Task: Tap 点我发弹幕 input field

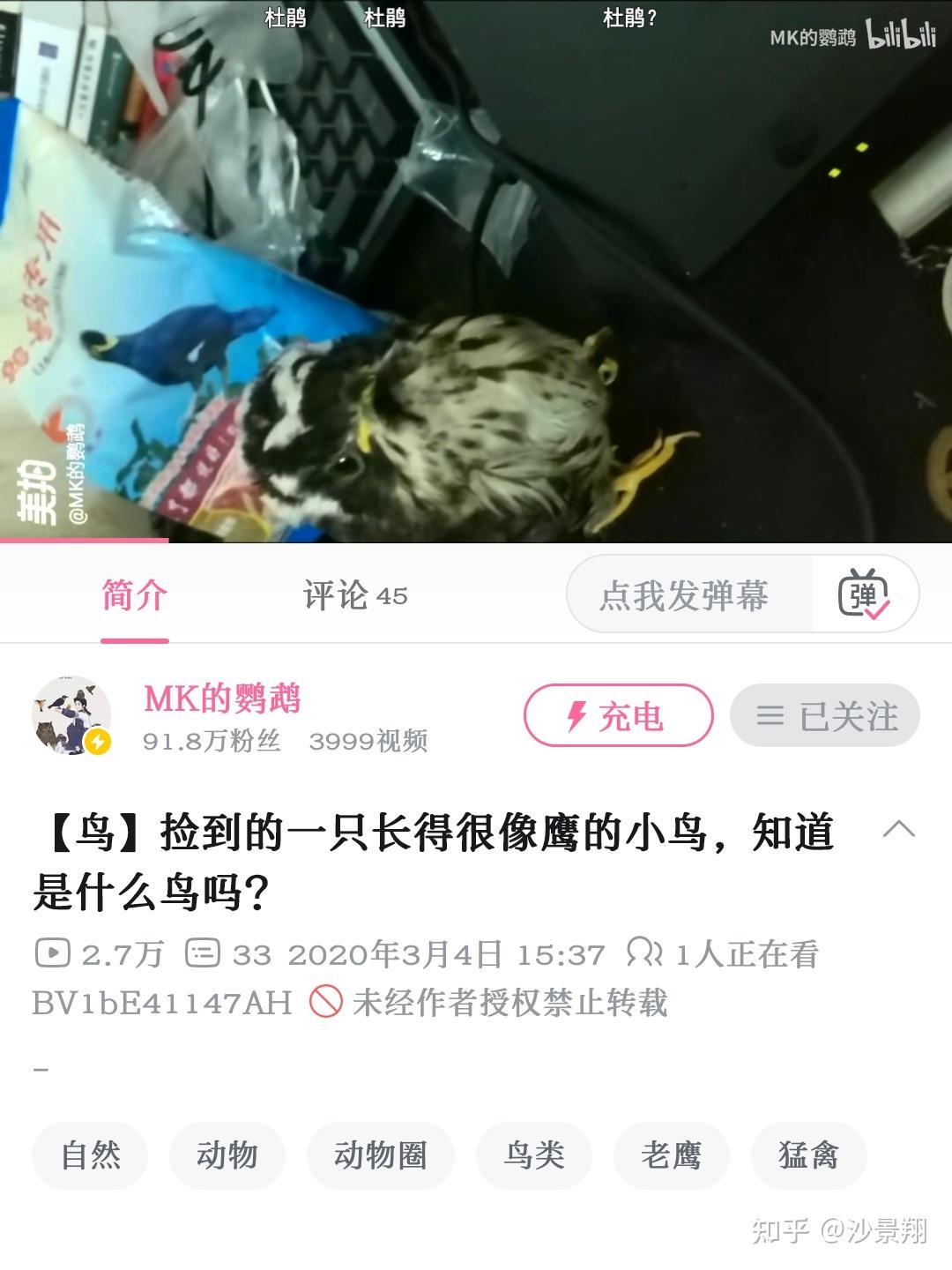Action: [686, 595]
